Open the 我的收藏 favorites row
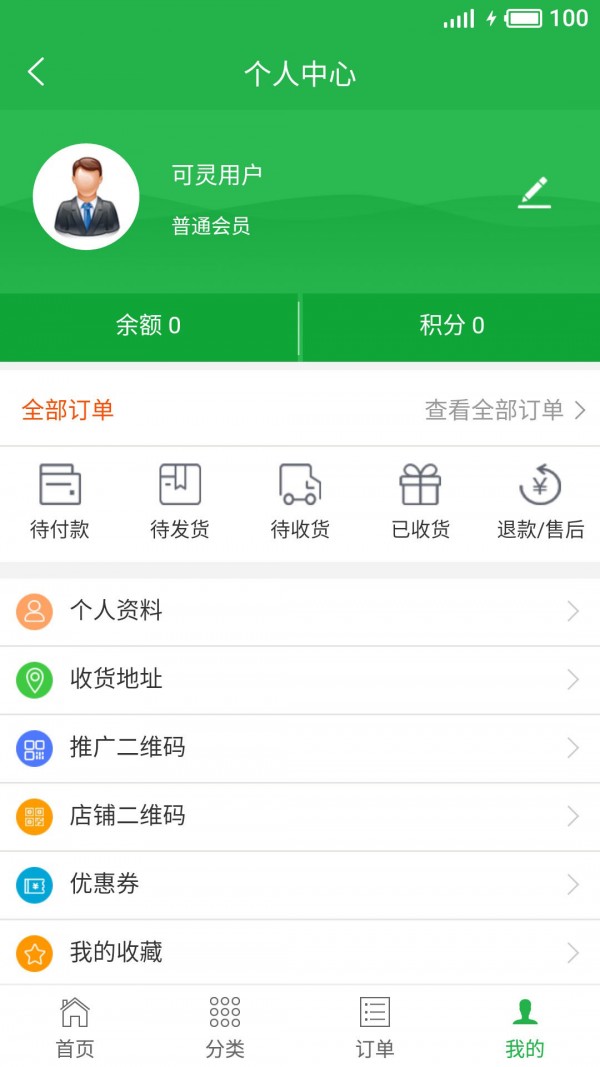The width and height of the screenshot is (600, 1067). (300, 953)
